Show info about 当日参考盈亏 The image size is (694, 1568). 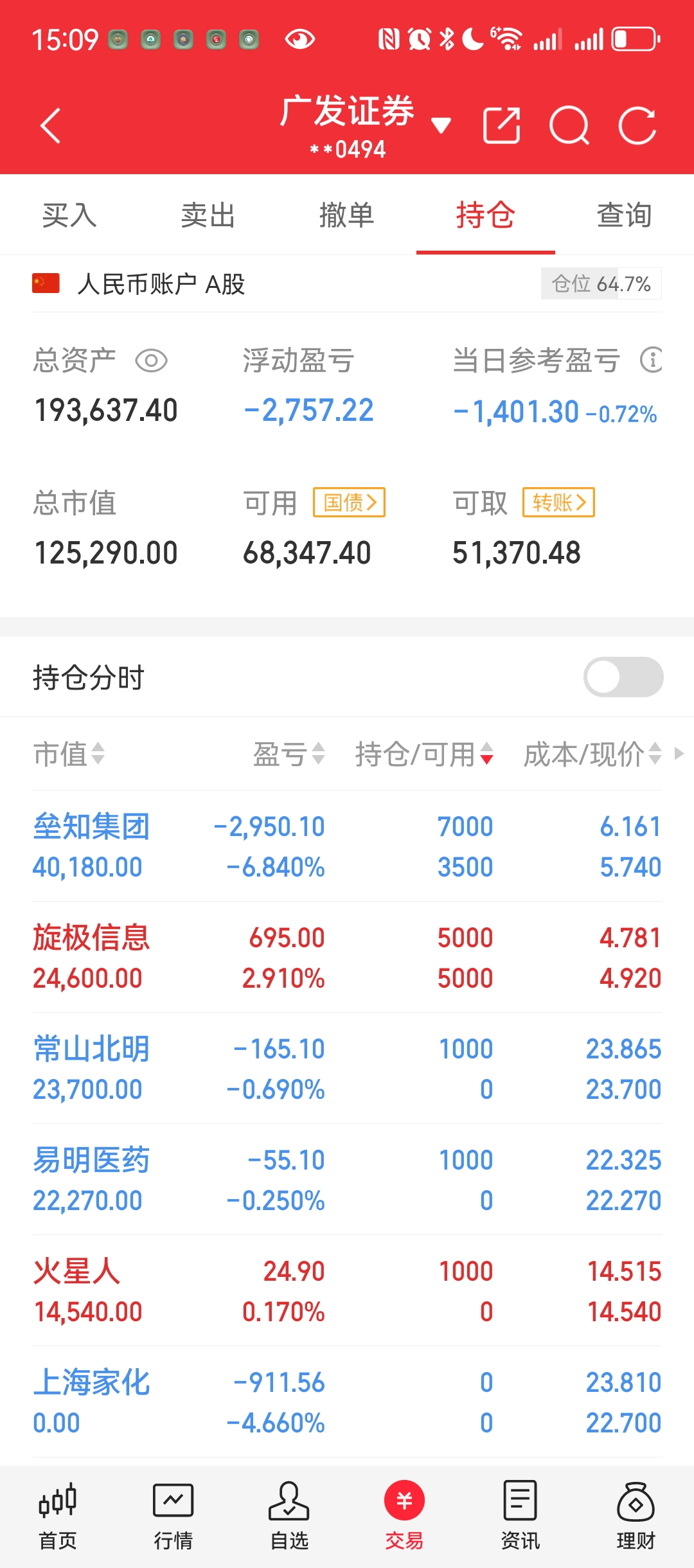click(x=651, y=360)
